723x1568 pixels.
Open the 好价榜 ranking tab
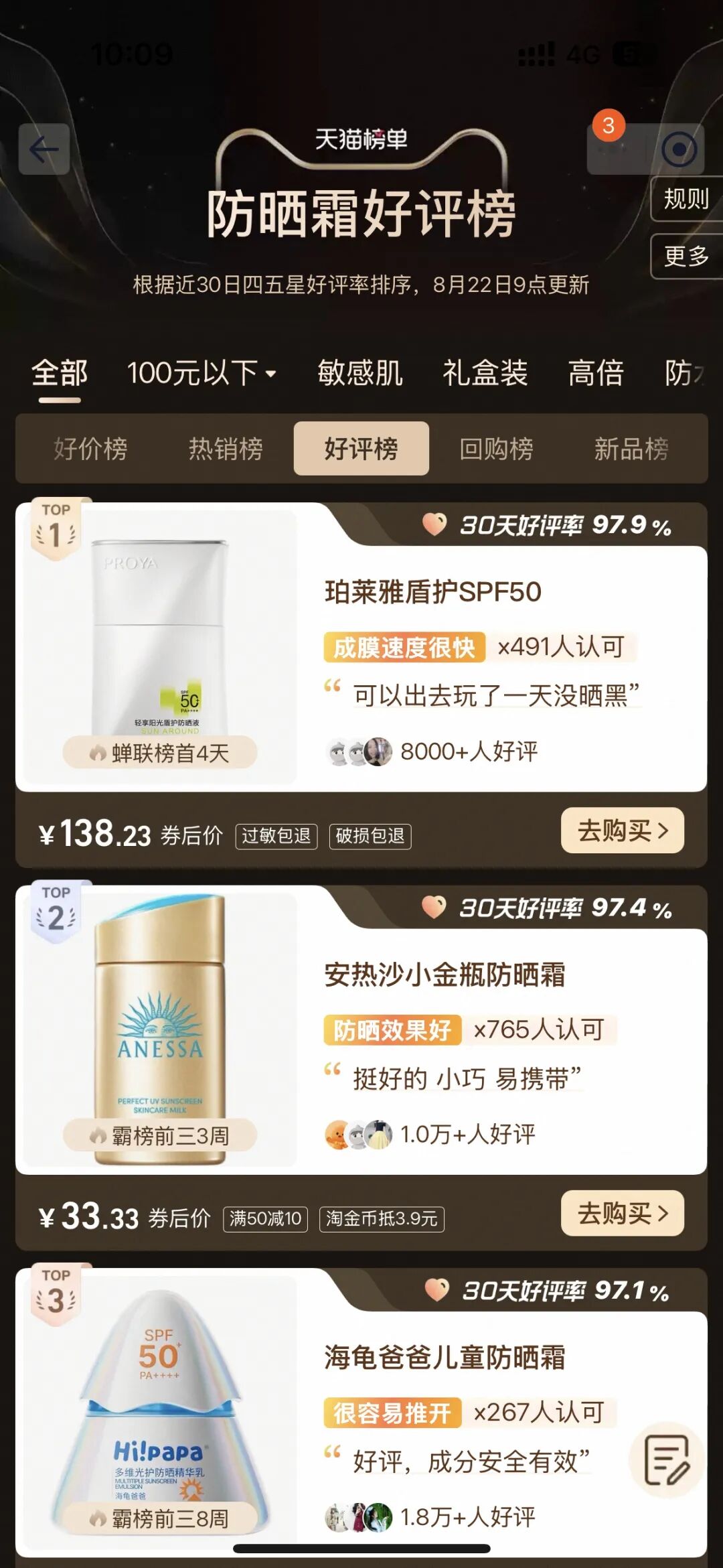(x=90, y=449)
